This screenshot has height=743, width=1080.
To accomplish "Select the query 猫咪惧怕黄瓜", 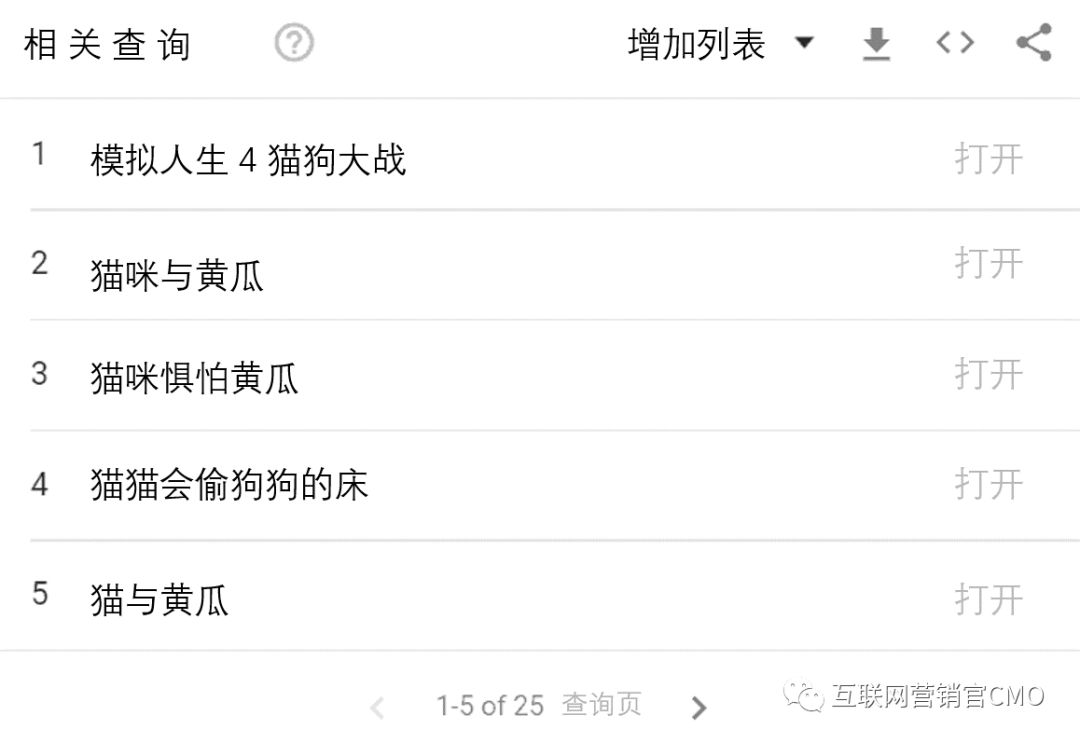I will click(194, 379).
